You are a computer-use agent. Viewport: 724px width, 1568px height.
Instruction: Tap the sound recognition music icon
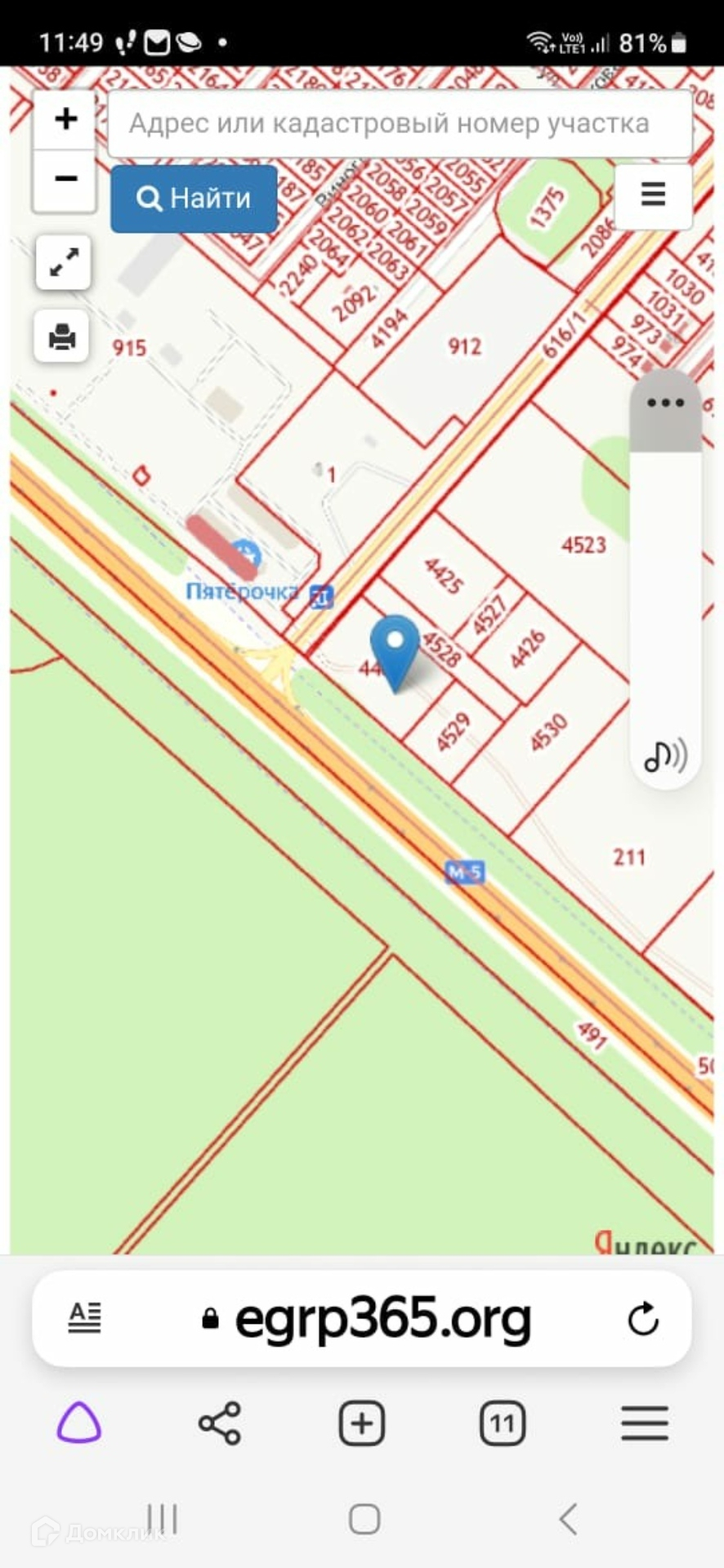point(665,755)
